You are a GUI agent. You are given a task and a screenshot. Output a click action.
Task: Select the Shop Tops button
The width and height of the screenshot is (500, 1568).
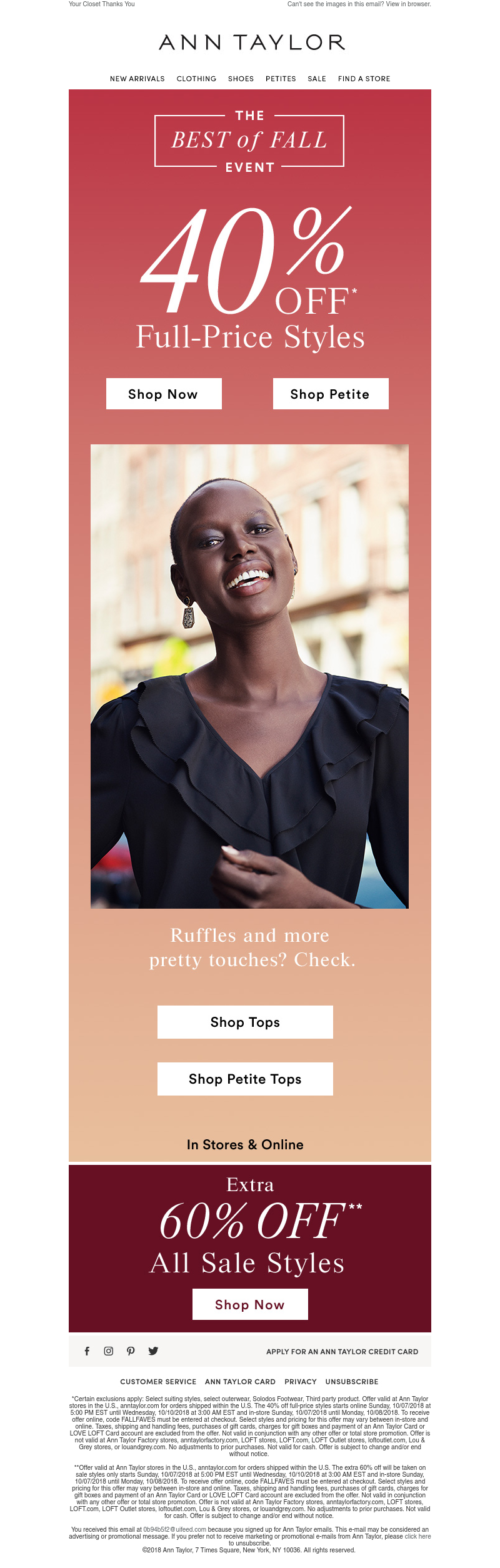coord(245,1022)
